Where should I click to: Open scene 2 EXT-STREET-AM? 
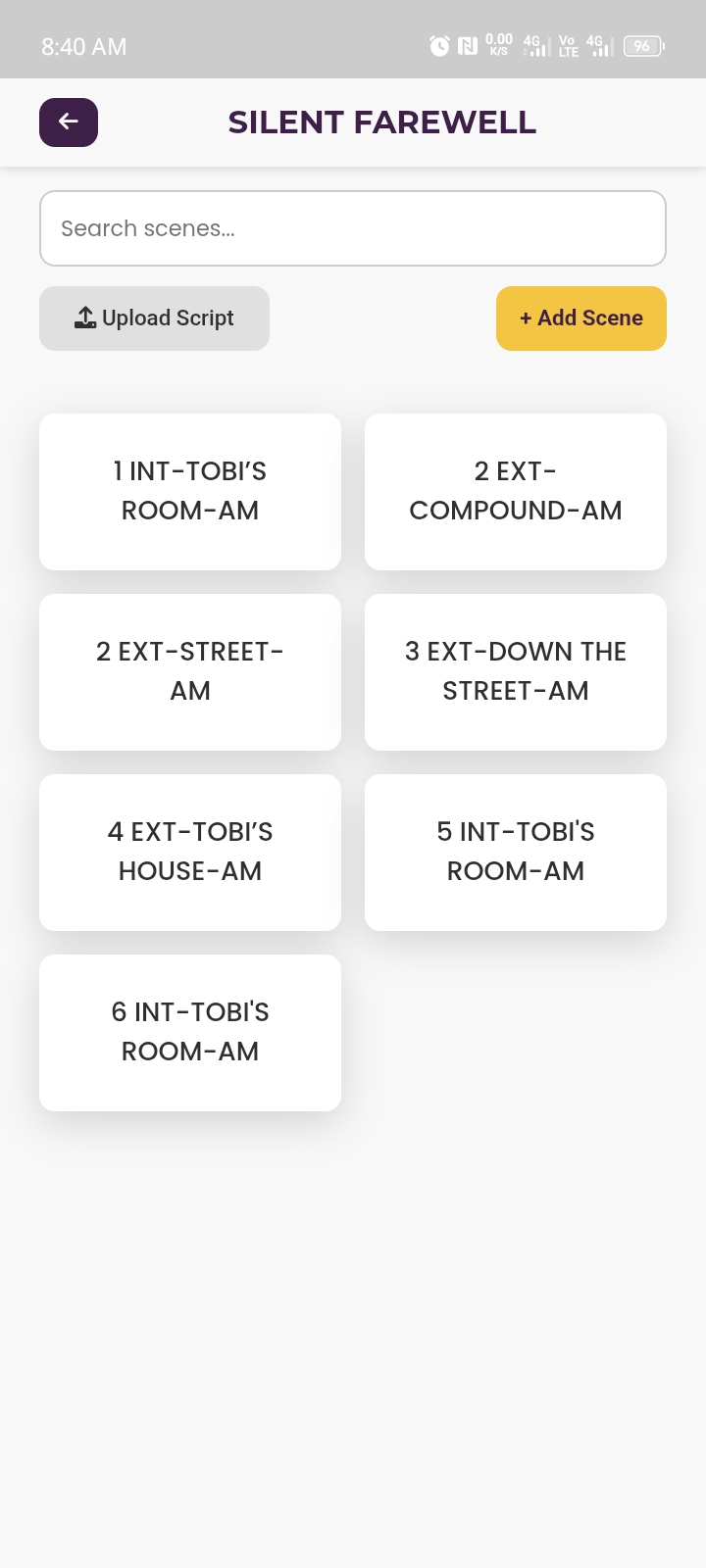pos(190,671)
